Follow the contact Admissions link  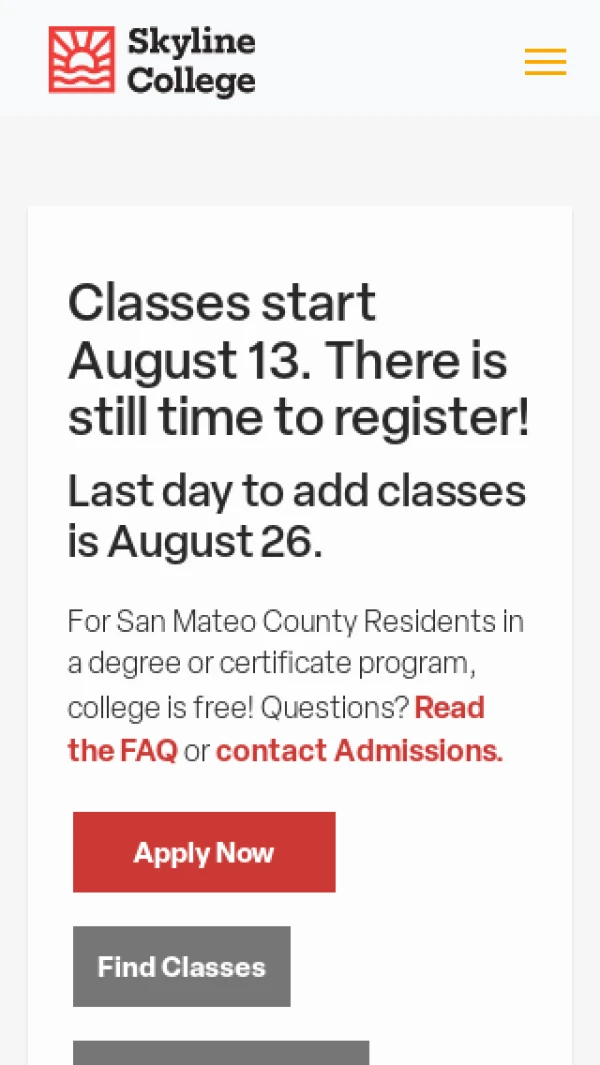tap(359, 750)
